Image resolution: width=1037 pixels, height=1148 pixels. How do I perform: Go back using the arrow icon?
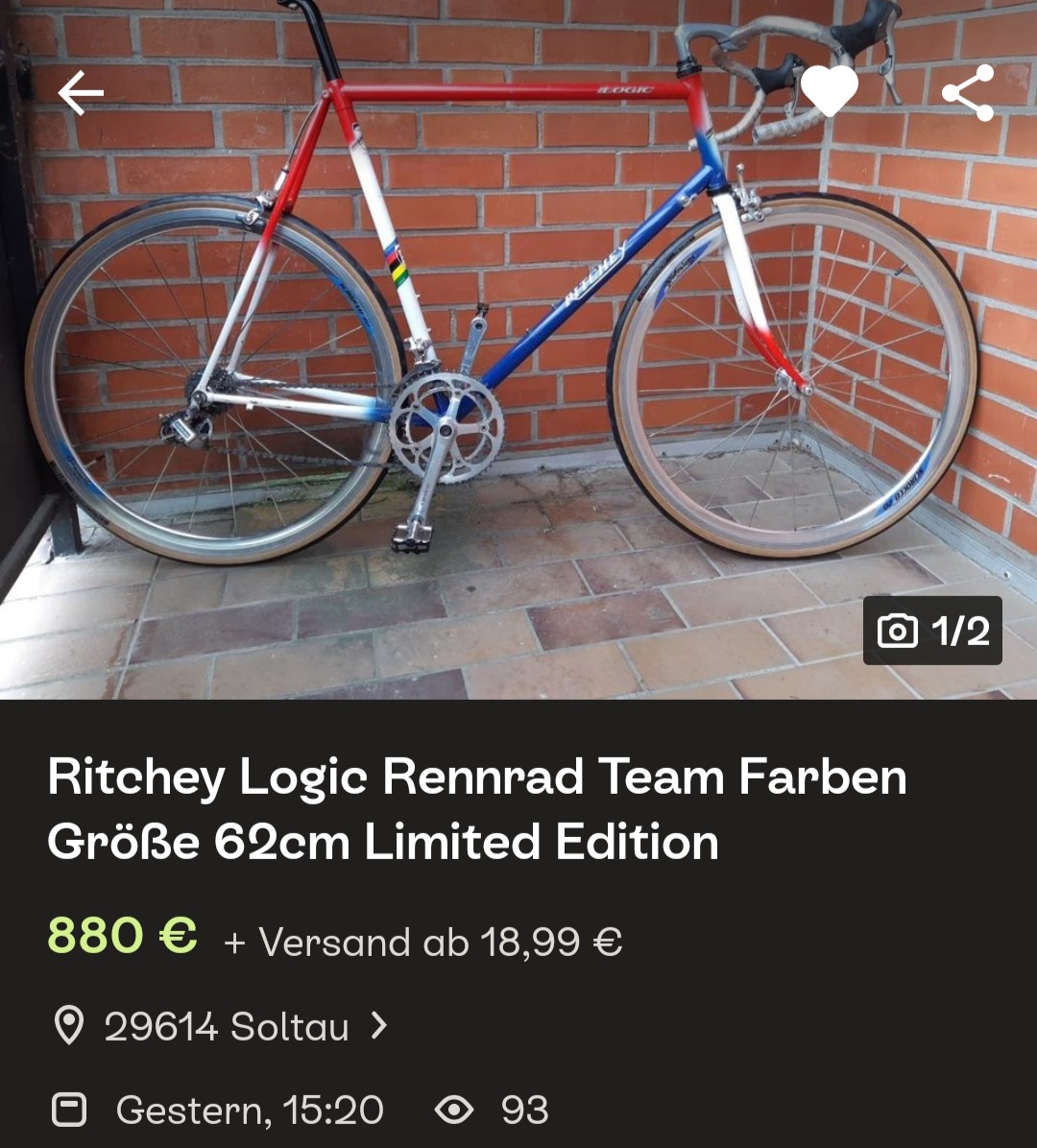pyautogui.click(x=81, y=93)
